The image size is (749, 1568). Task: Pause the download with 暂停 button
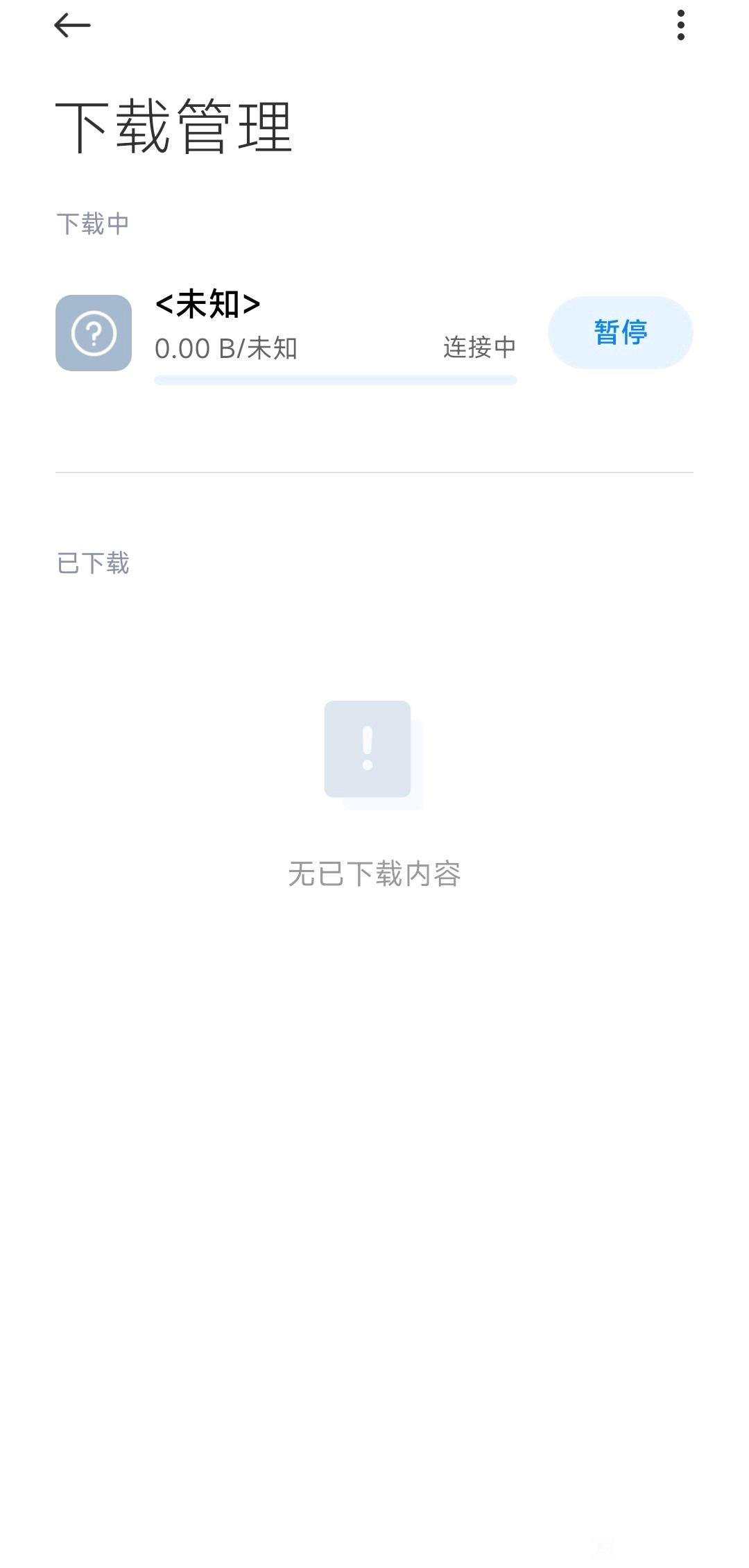620,332
